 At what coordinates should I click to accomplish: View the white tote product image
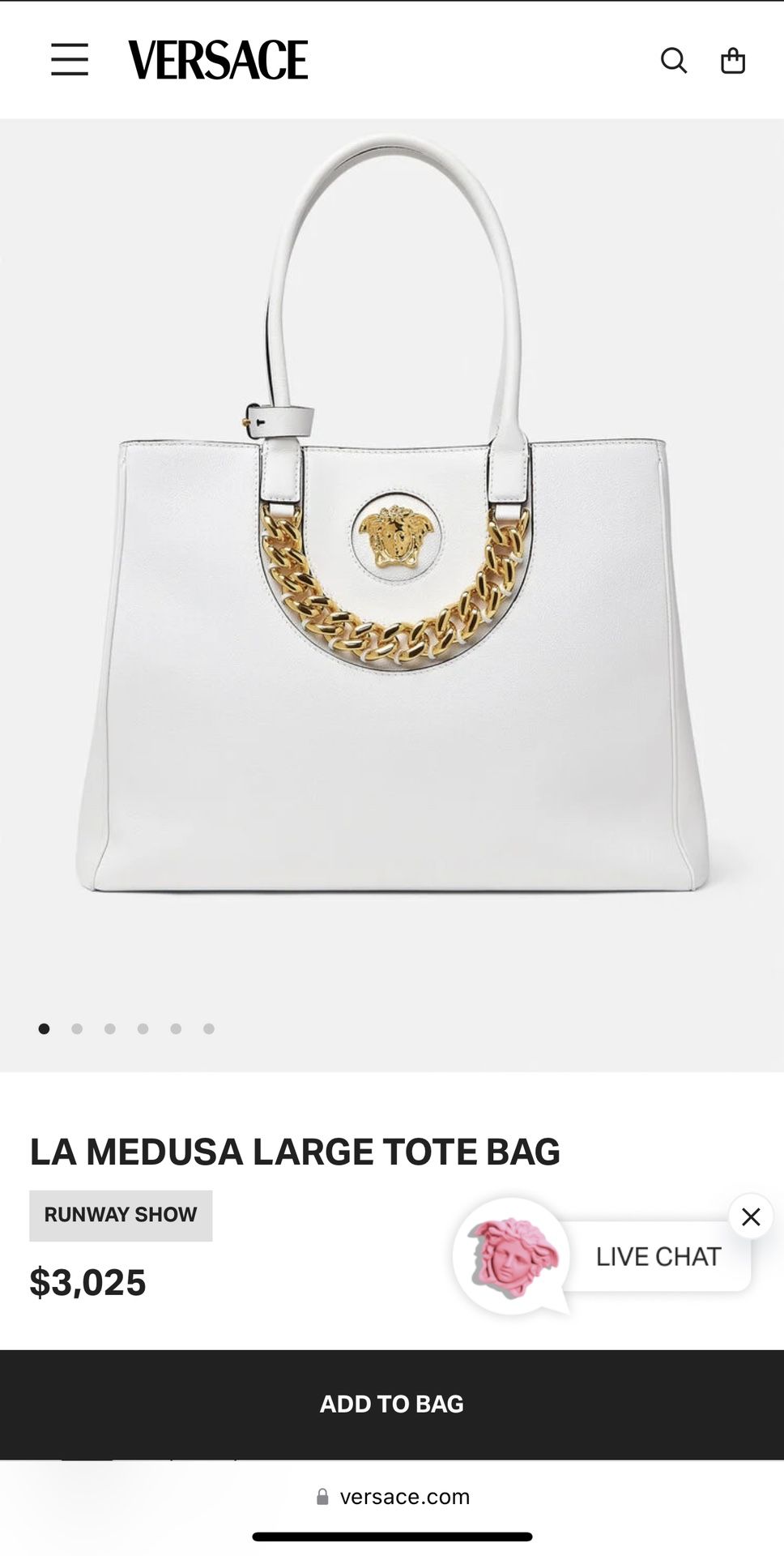[392, 567]
